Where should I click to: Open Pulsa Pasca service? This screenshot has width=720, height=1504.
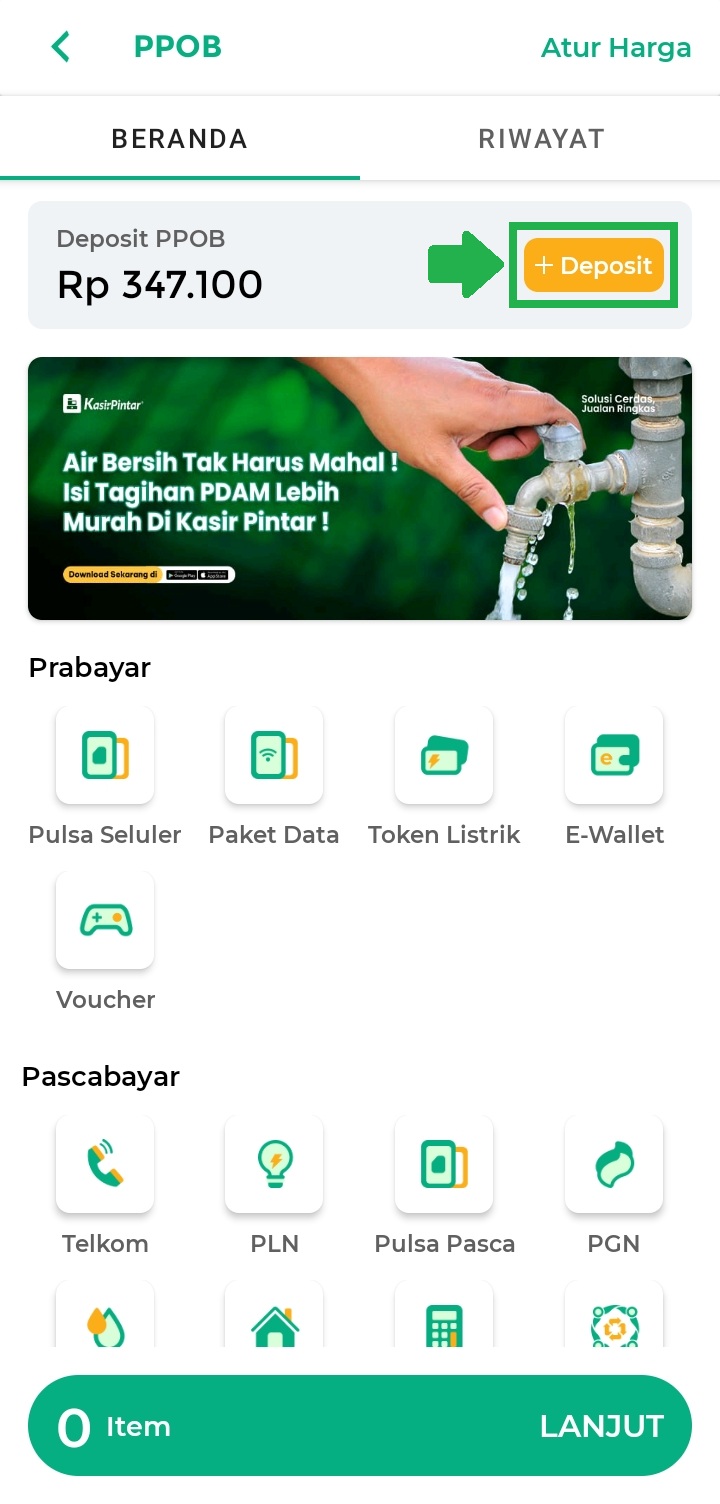(444, 1165)
